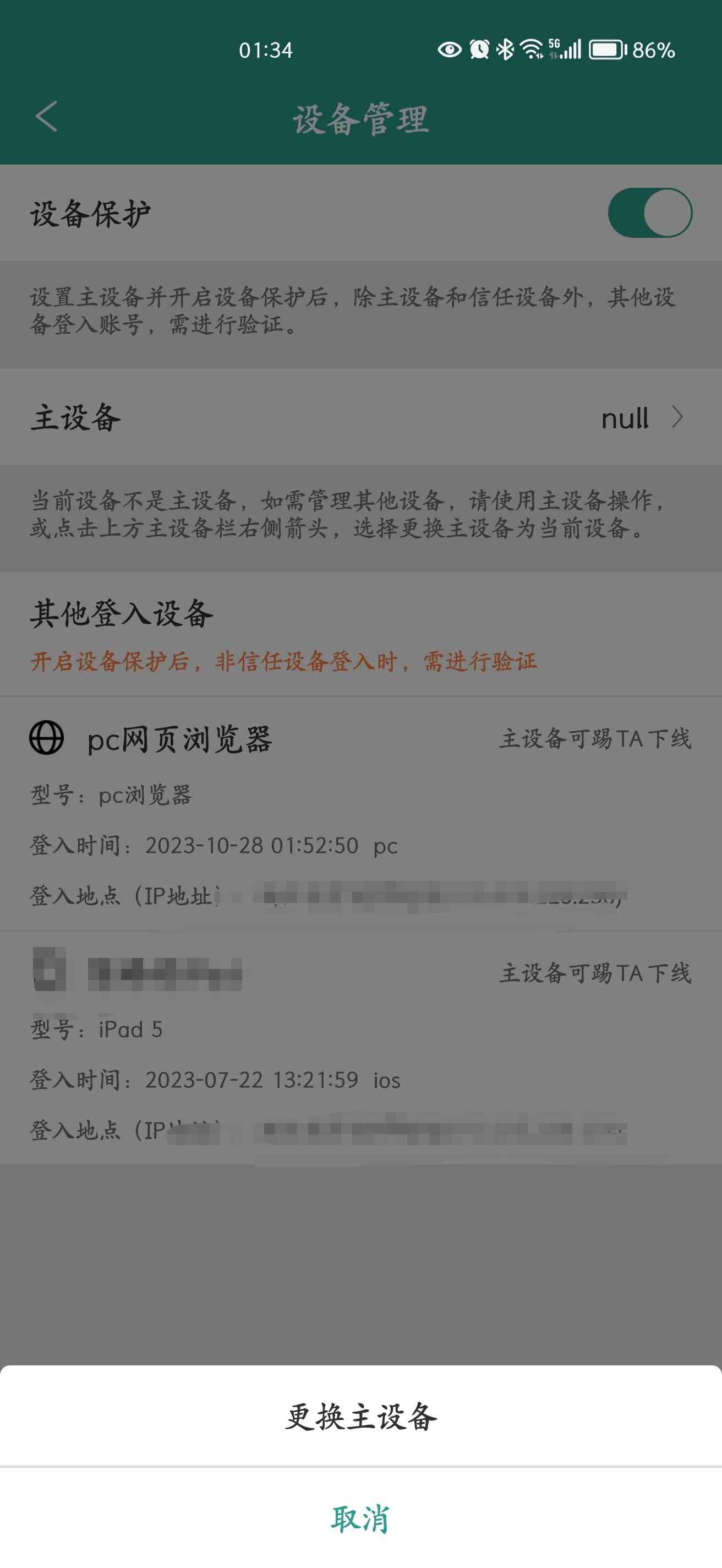Tap 取消 to dismiss the sheet
The height and width of the screenshot is (1568, 722).
360,1518
